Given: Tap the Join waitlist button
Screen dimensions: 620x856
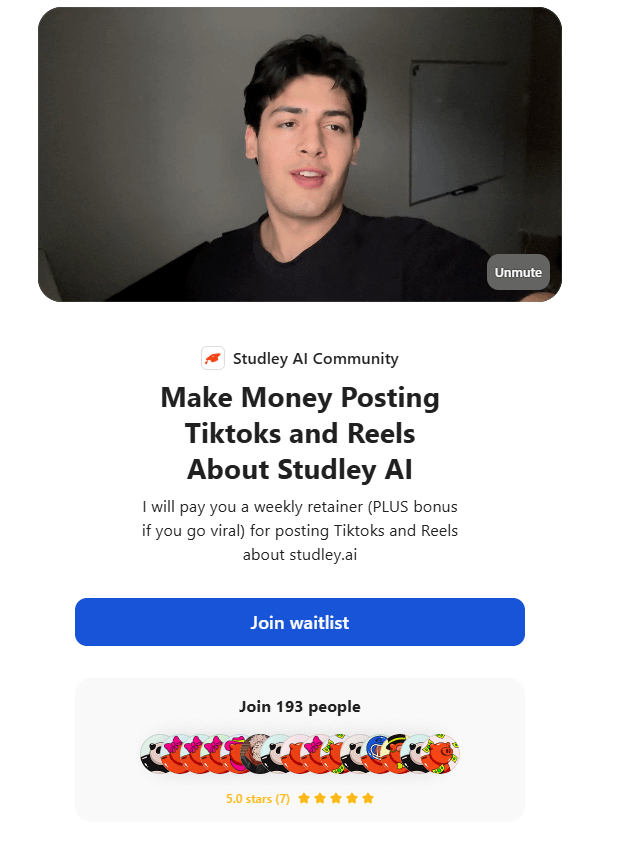Looking at the screenshot, I should 300,622.
